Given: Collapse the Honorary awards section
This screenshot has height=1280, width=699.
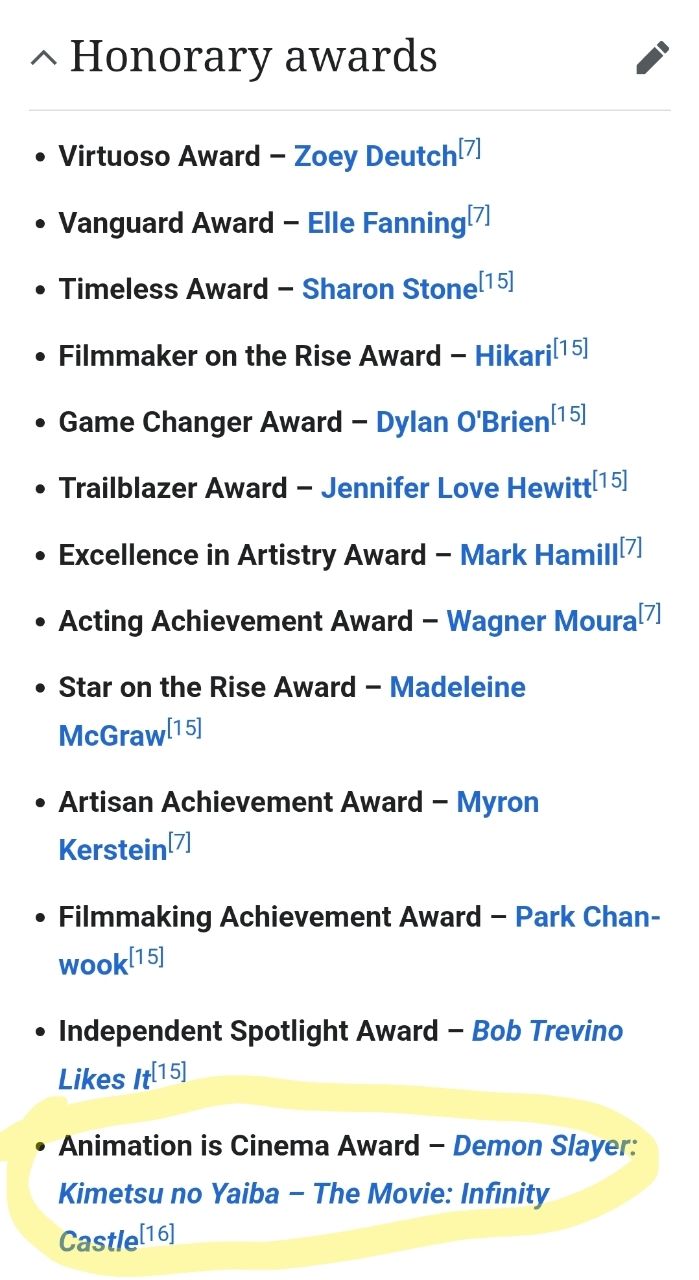Looking at the screenshot, I should (43, 58).
